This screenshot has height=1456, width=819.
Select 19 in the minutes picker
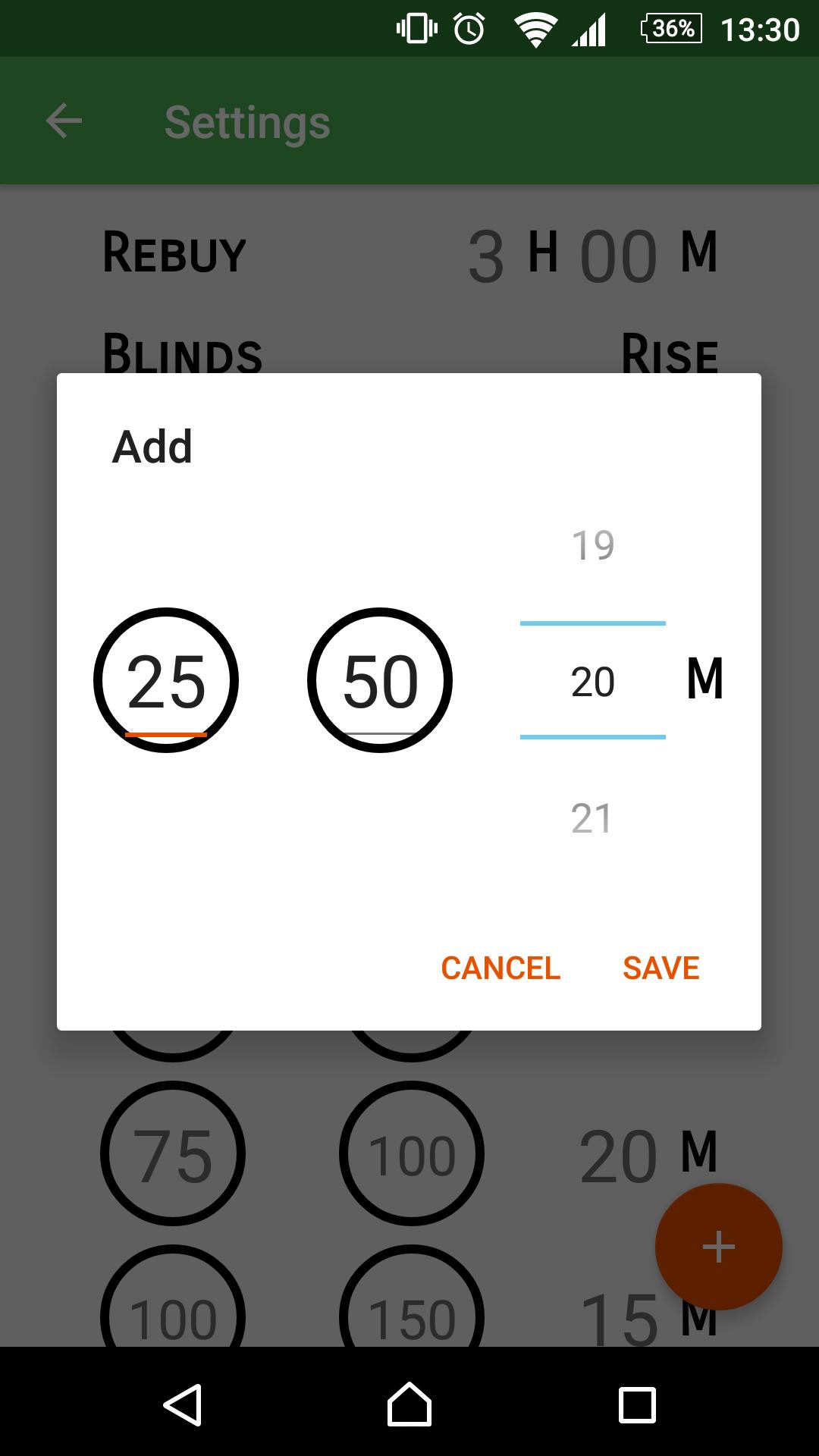click(x=592, y=545)
